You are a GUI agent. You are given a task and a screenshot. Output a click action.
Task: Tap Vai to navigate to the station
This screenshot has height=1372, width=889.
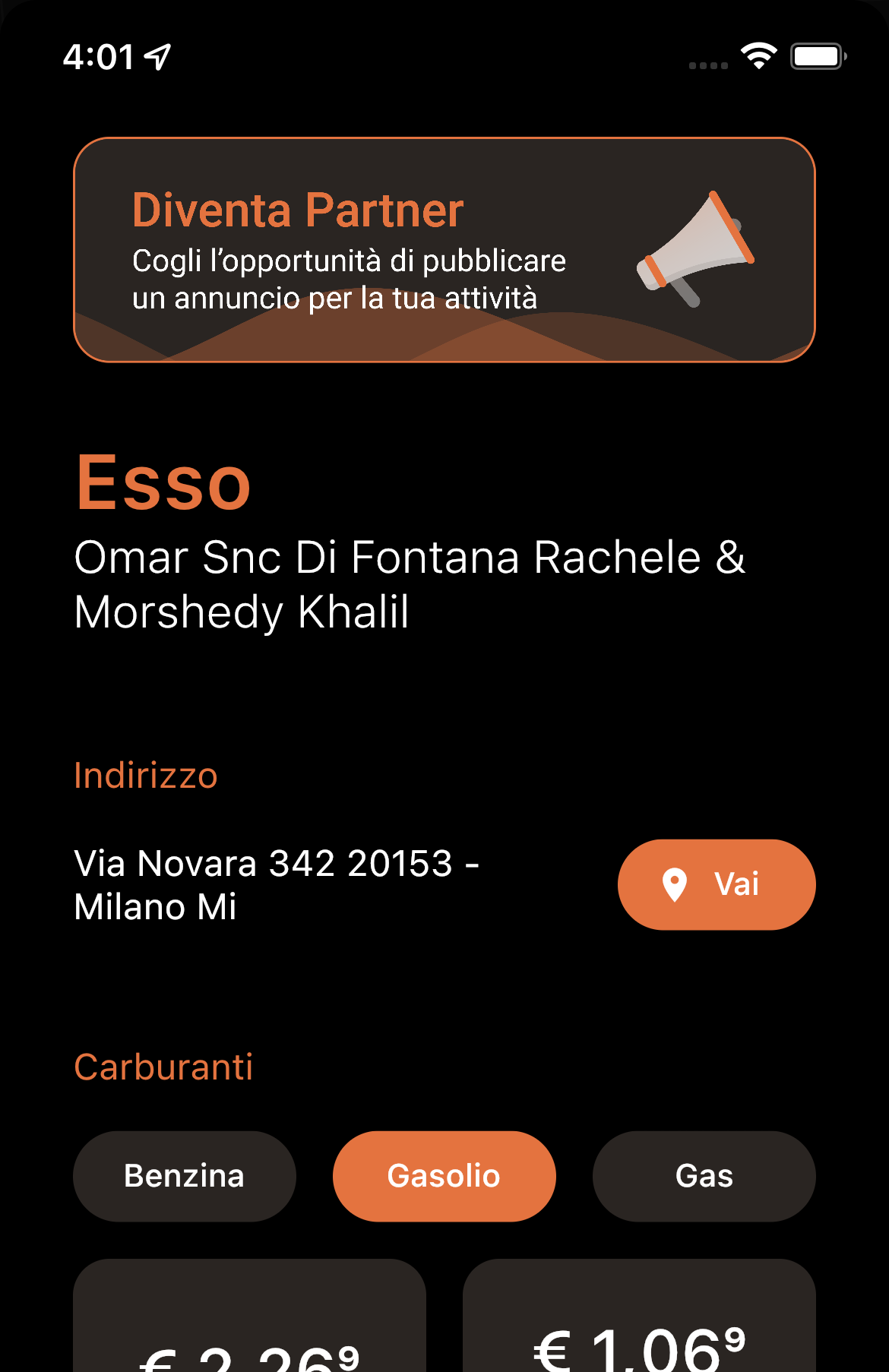pos(716,884)
